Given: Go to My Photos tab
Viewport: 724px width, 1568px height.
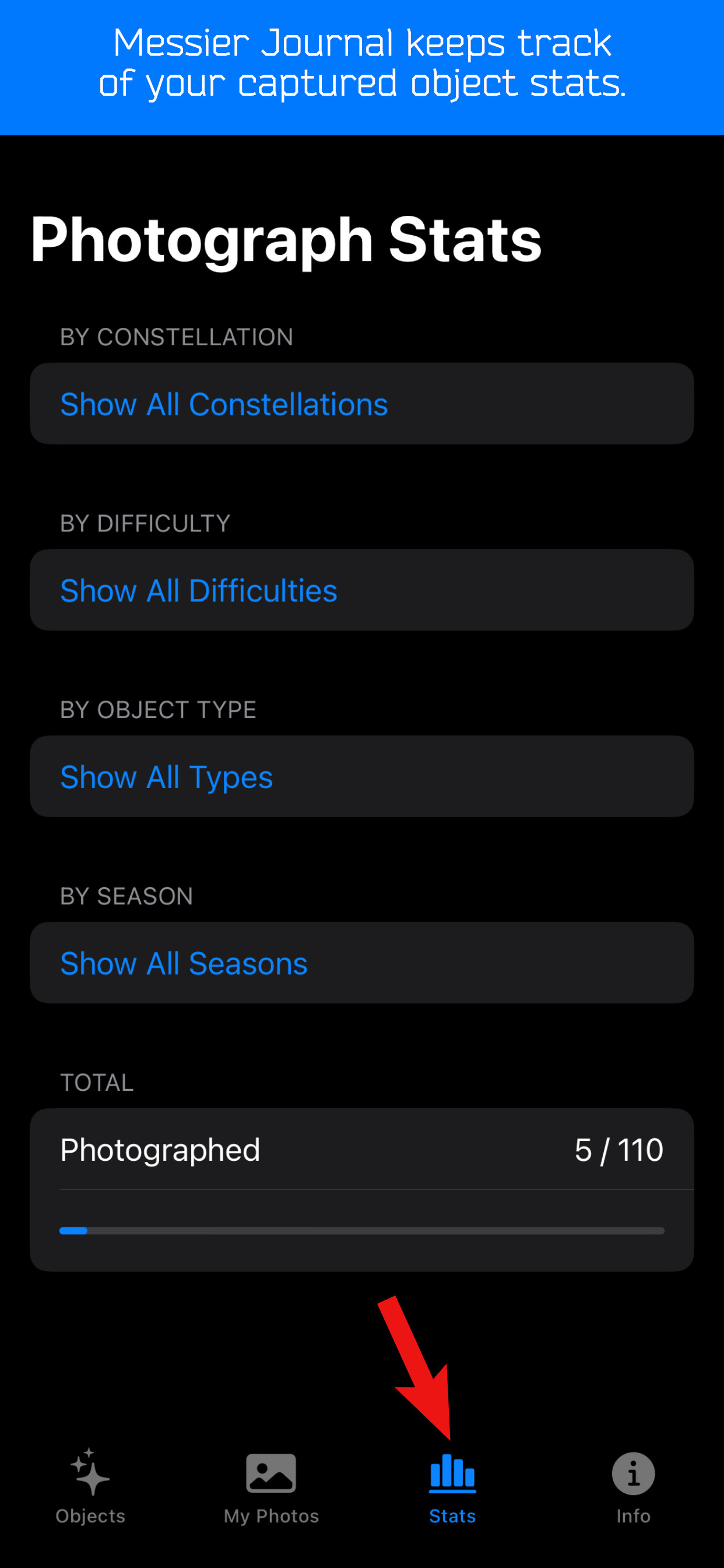Looking at the screenshot, I should (x=271, y=1486).
